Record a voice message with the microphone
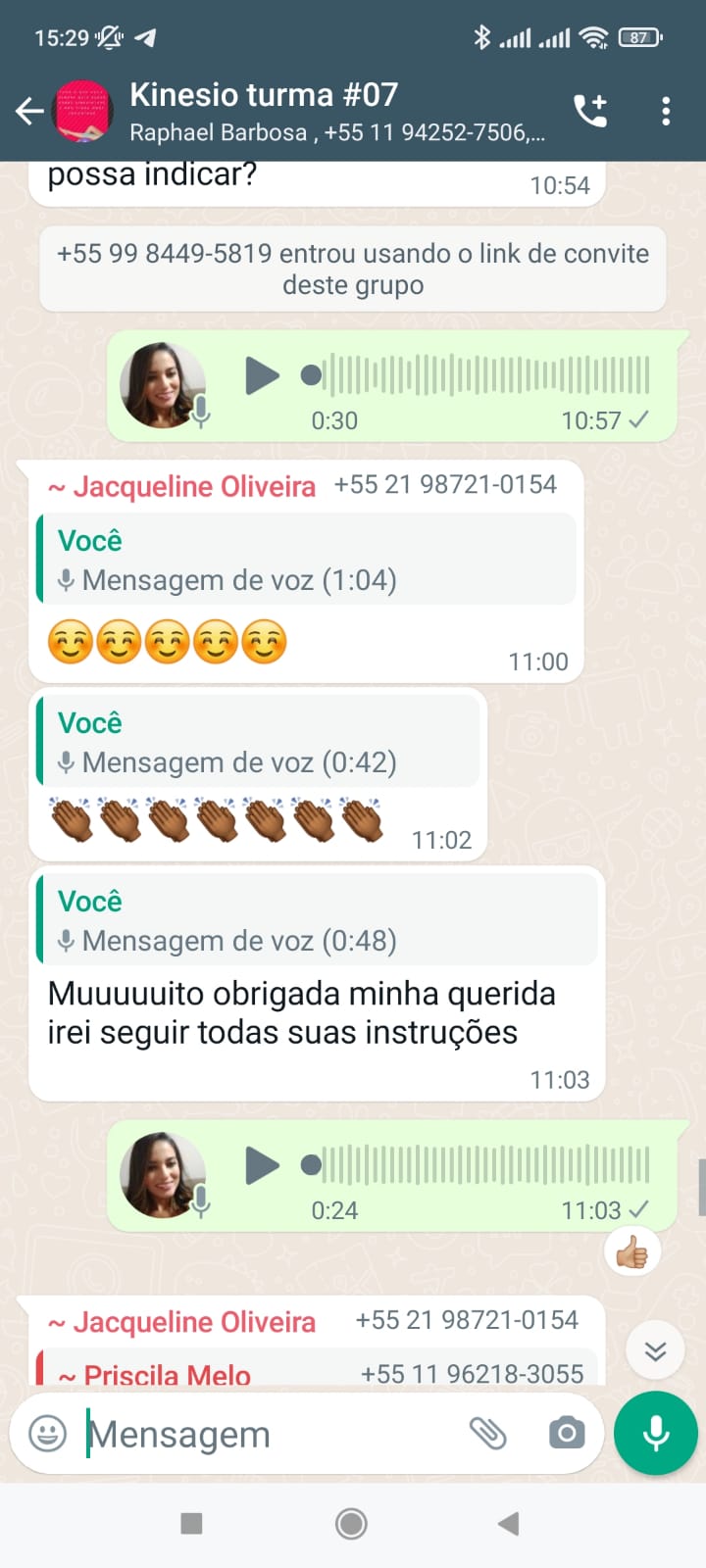Viewport: 706px width, 1568px height. coord(655,1434)
